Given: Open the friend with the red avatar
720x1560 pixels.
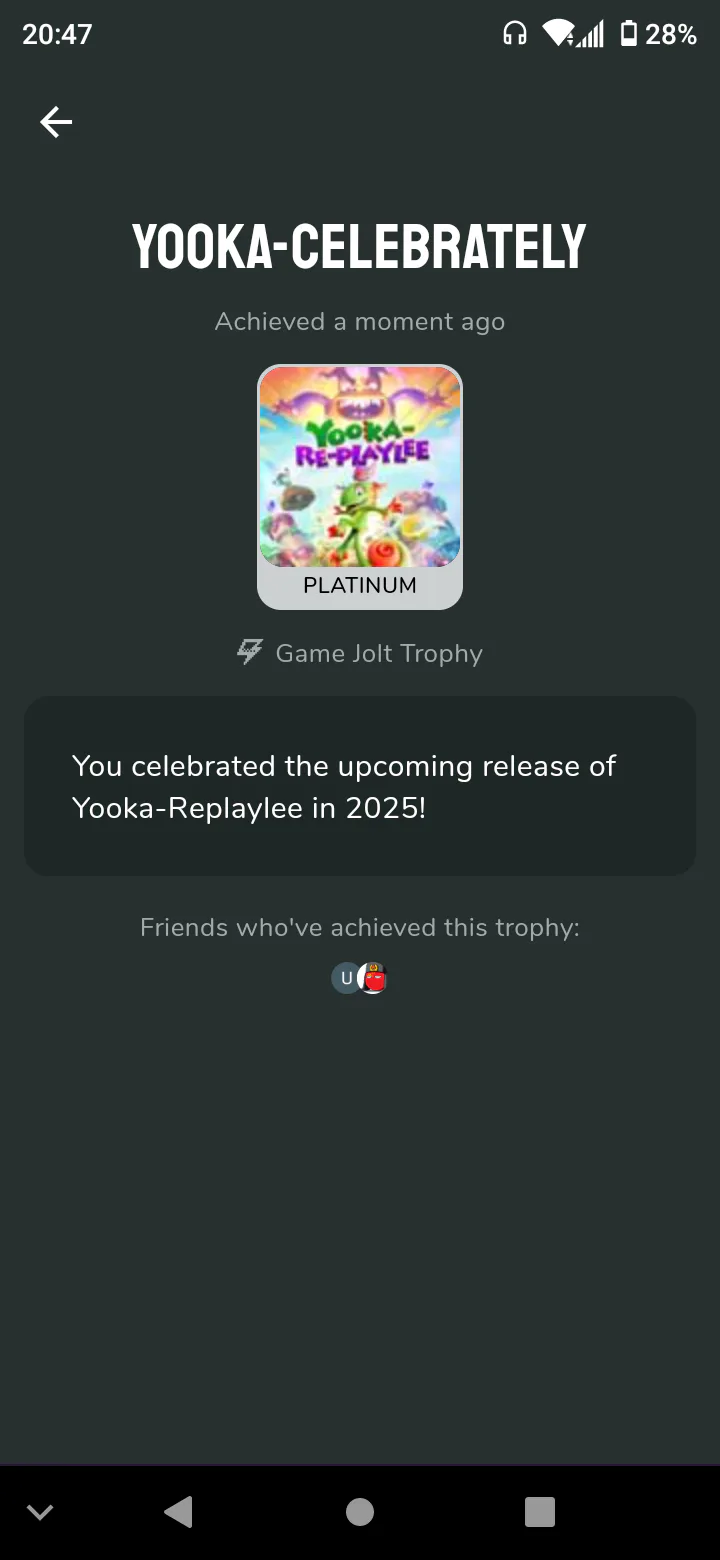Looking at the screenshot, I should point(374,978).
